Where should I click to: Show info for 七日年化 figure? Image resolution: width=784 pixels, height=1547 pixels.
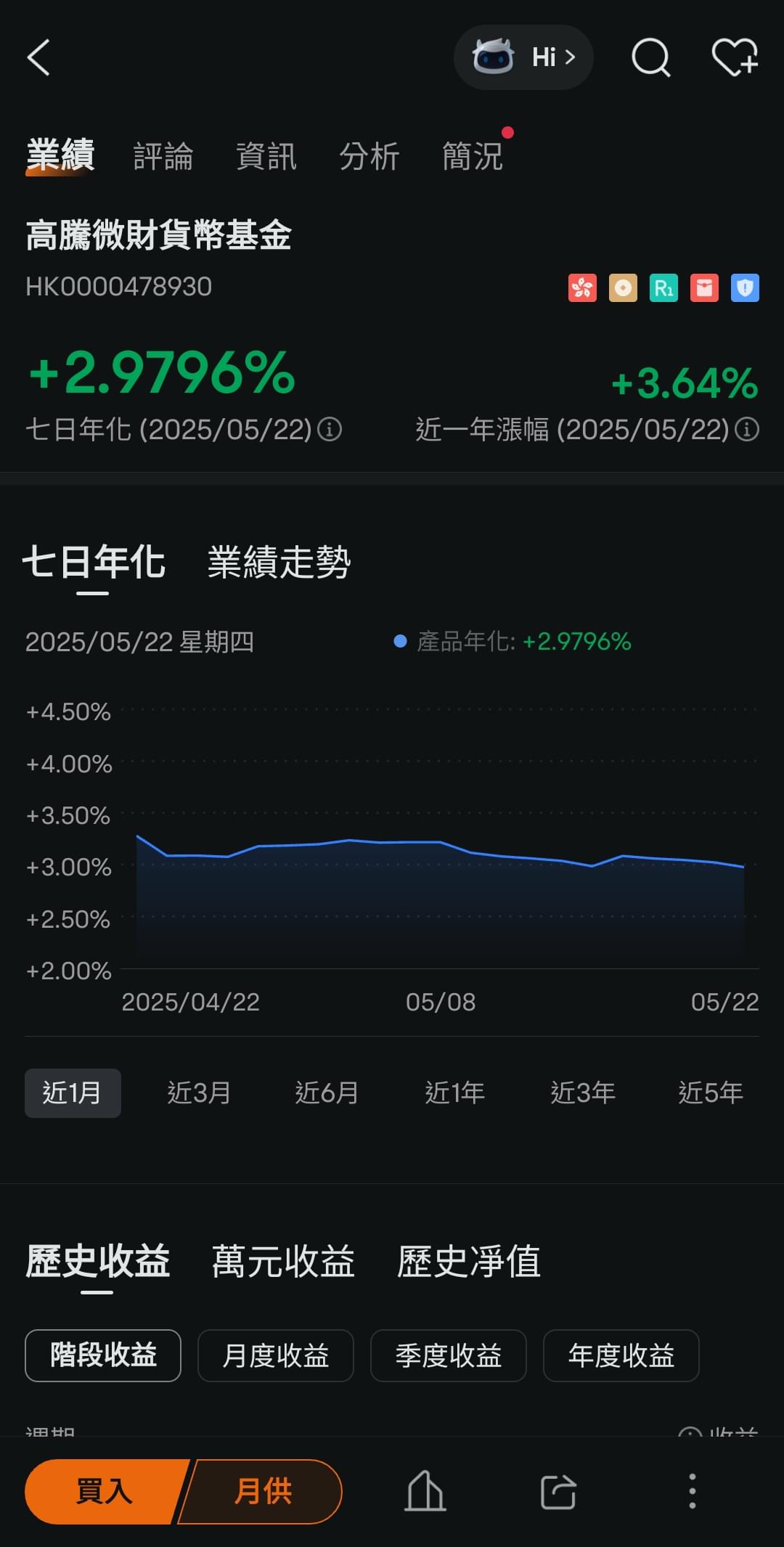330,430
